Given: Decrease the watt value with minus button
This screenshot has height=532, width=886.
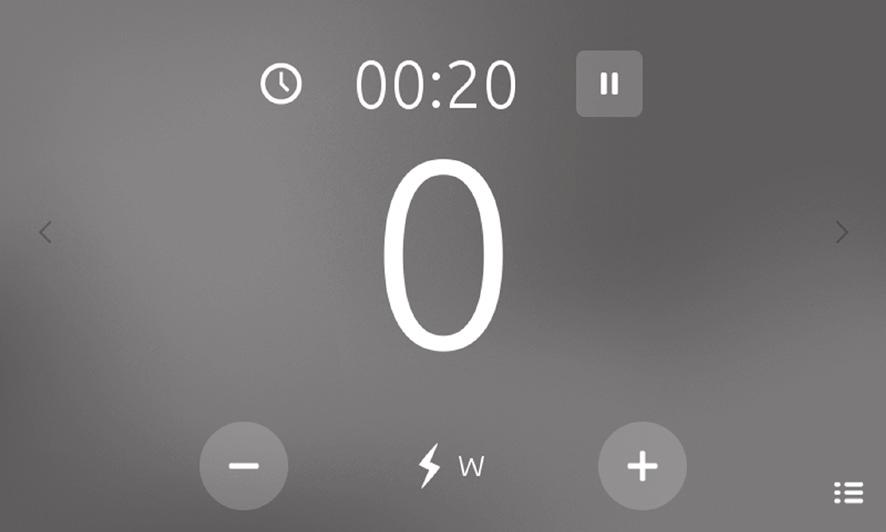Looking at the screenshot, I should coord(244,466).
